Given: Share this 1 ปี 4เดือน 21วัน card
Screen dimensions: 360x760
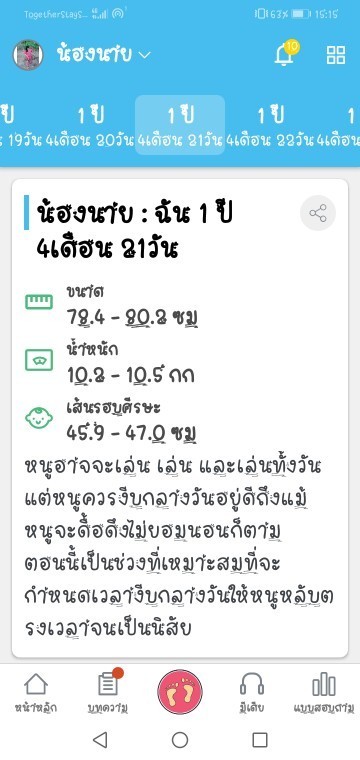Looking at the screenshot, I should tap(318, 213).
